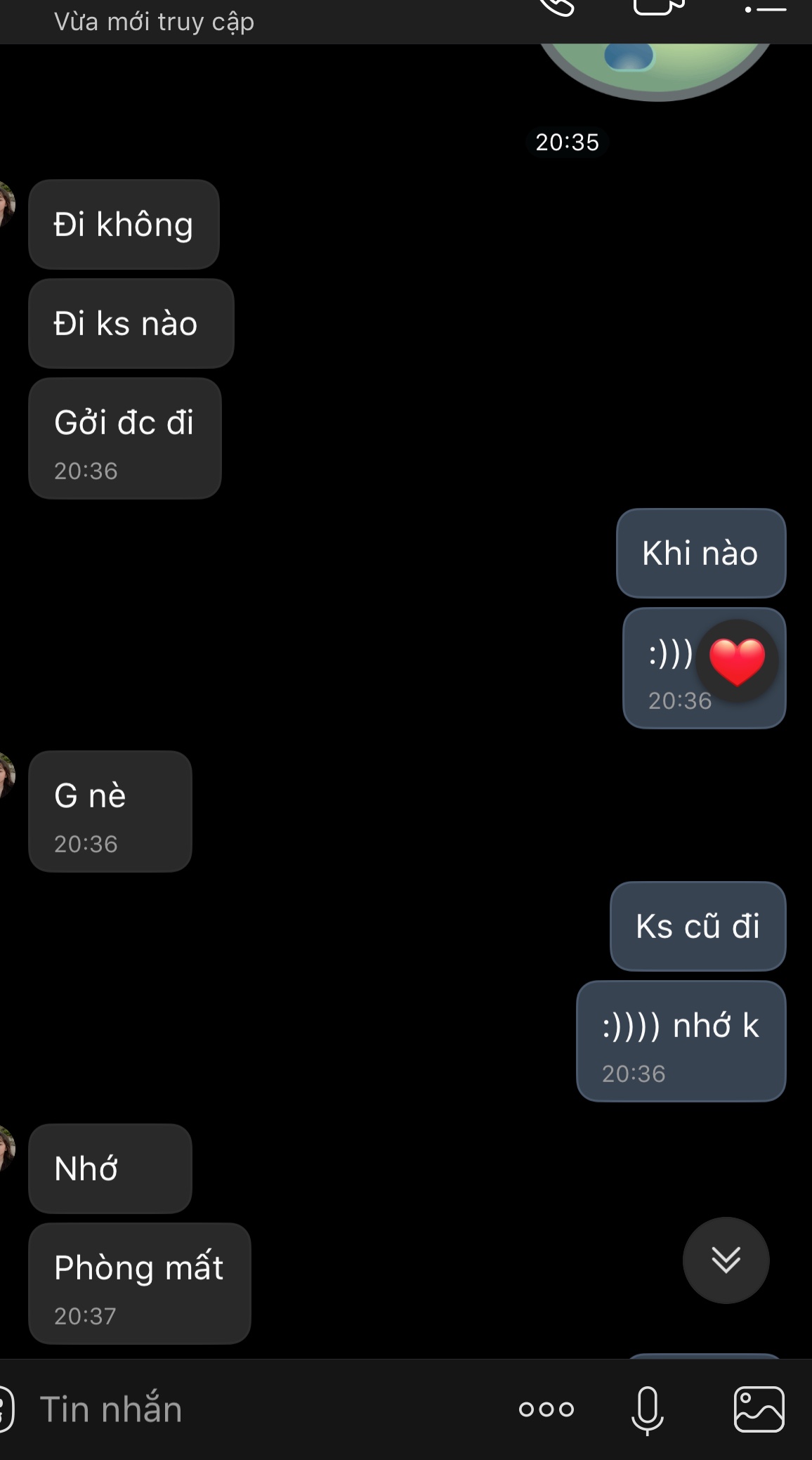
Task: Jump to latest messages with the double-chevron button
Action: (x=726, y=1260)
